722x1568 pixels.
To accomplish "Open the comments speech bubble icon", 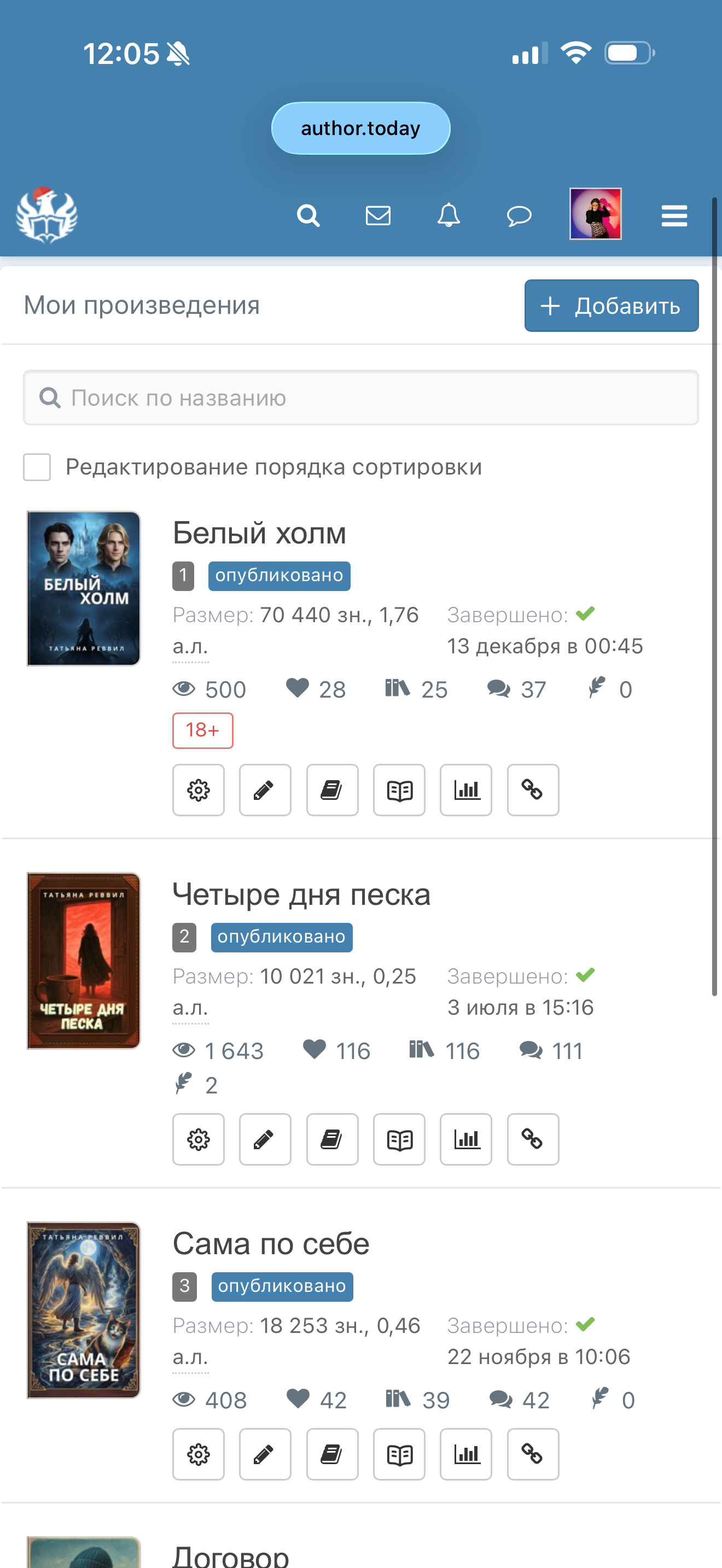I will (x=519, y=215).
